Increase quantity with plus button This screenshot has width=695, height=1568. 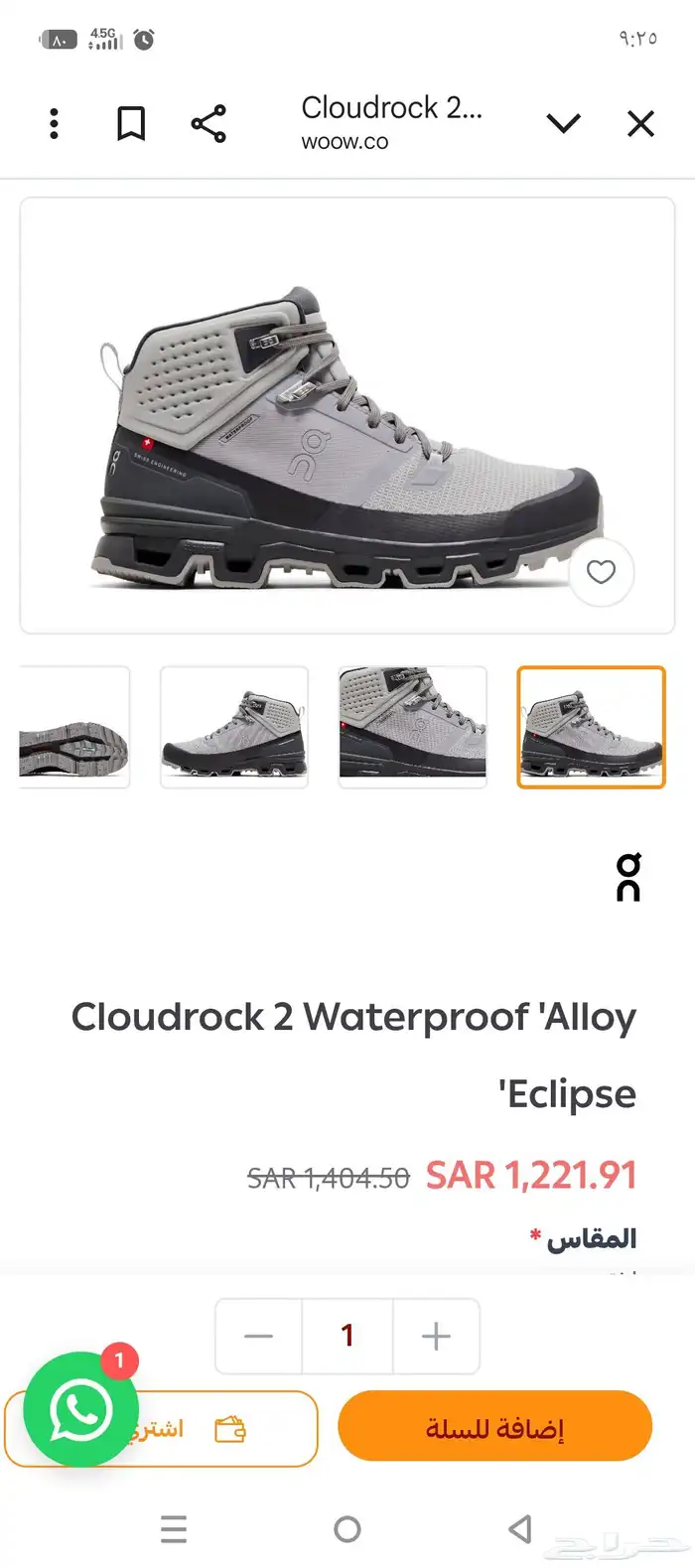point(436,1336)
